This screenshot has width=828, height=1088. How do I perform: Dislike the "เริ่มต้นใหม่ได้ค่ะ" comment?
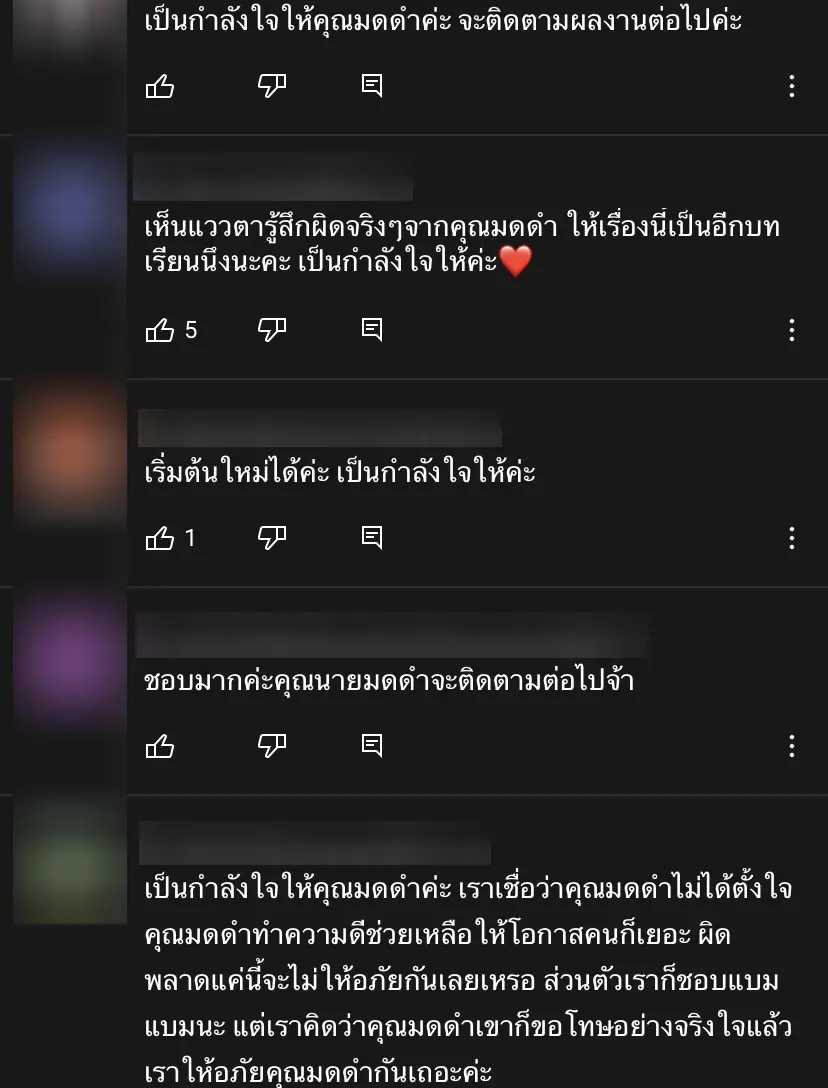point(272,539)
